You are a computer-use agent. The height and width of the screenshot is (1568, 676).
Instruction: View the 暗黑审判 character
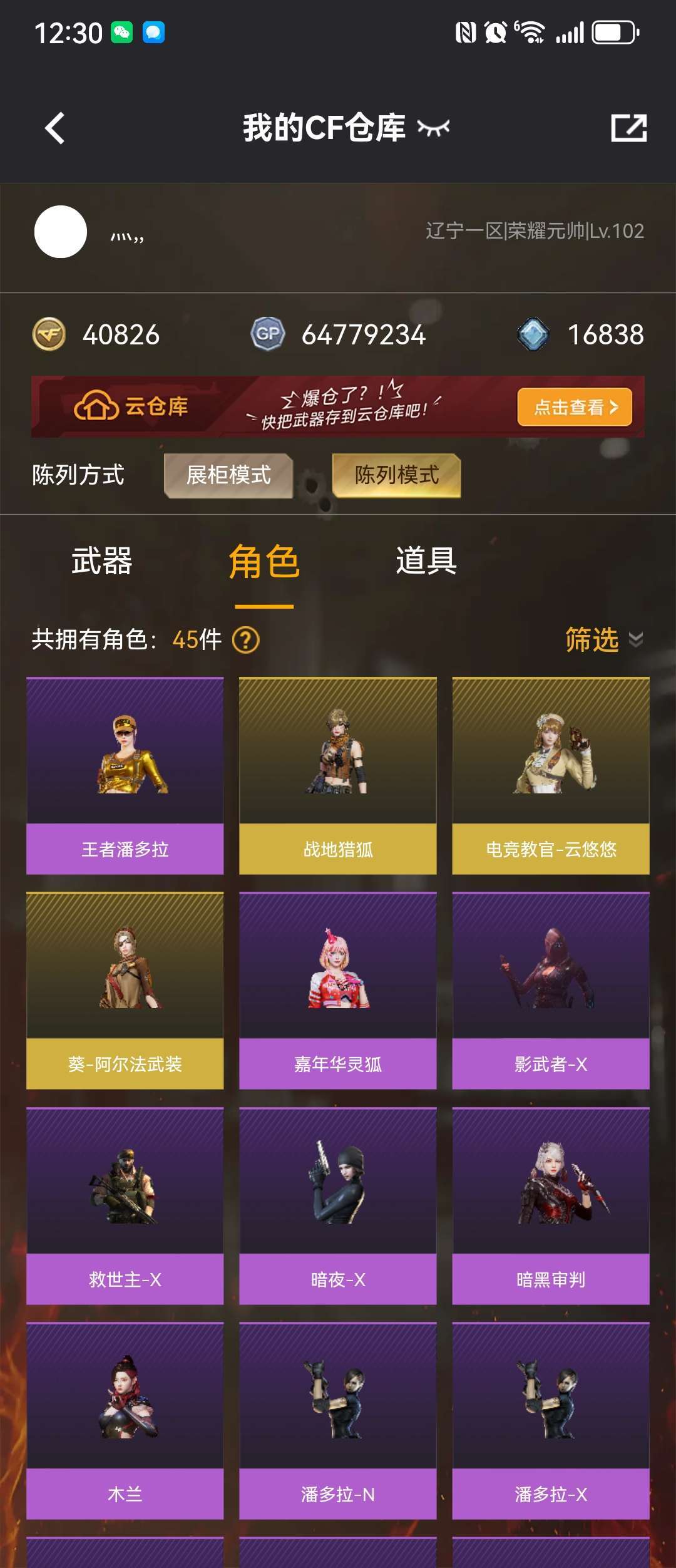pos(551,1206)
